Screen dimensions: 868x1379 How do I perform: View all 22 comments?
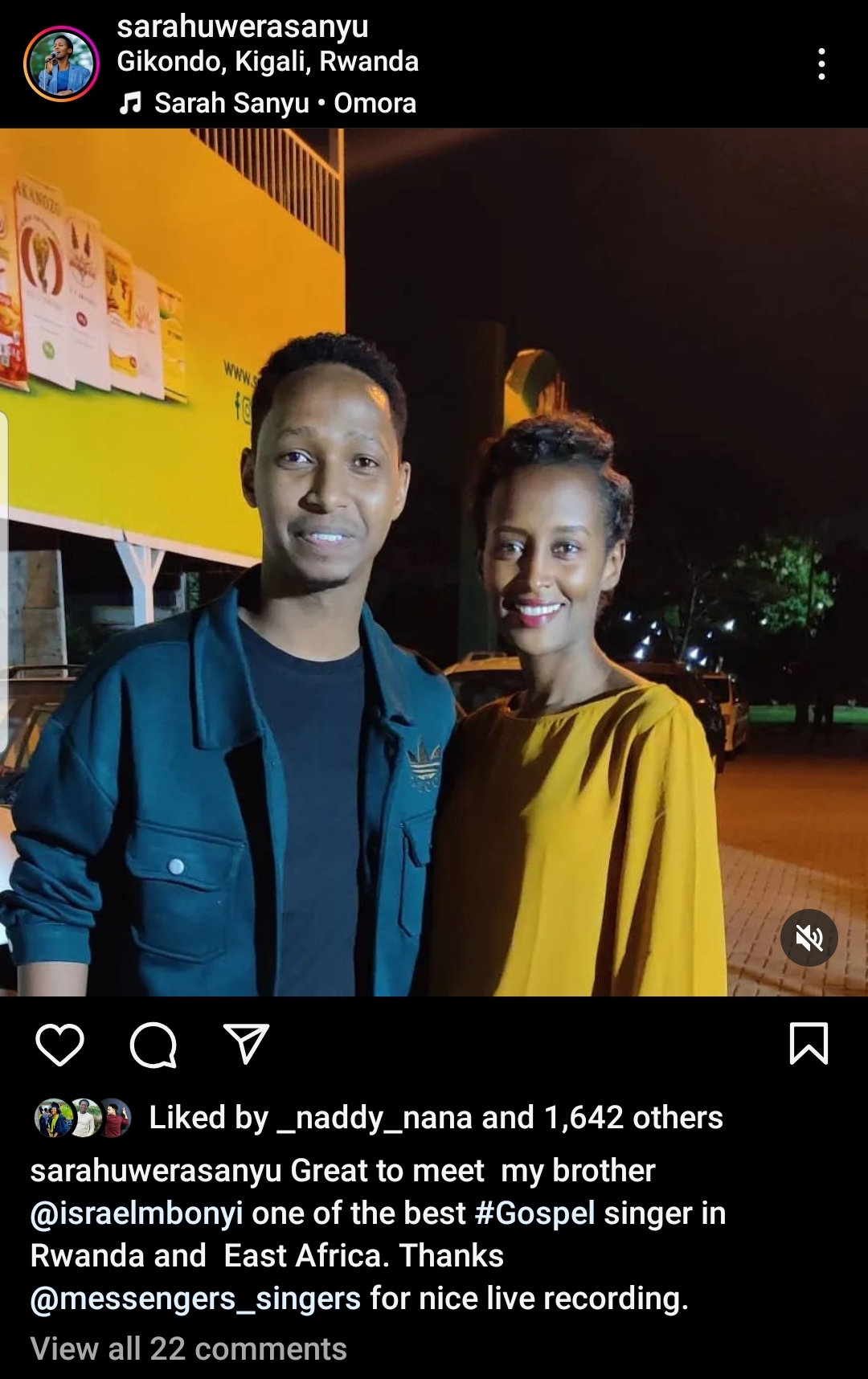(189, 1349)
